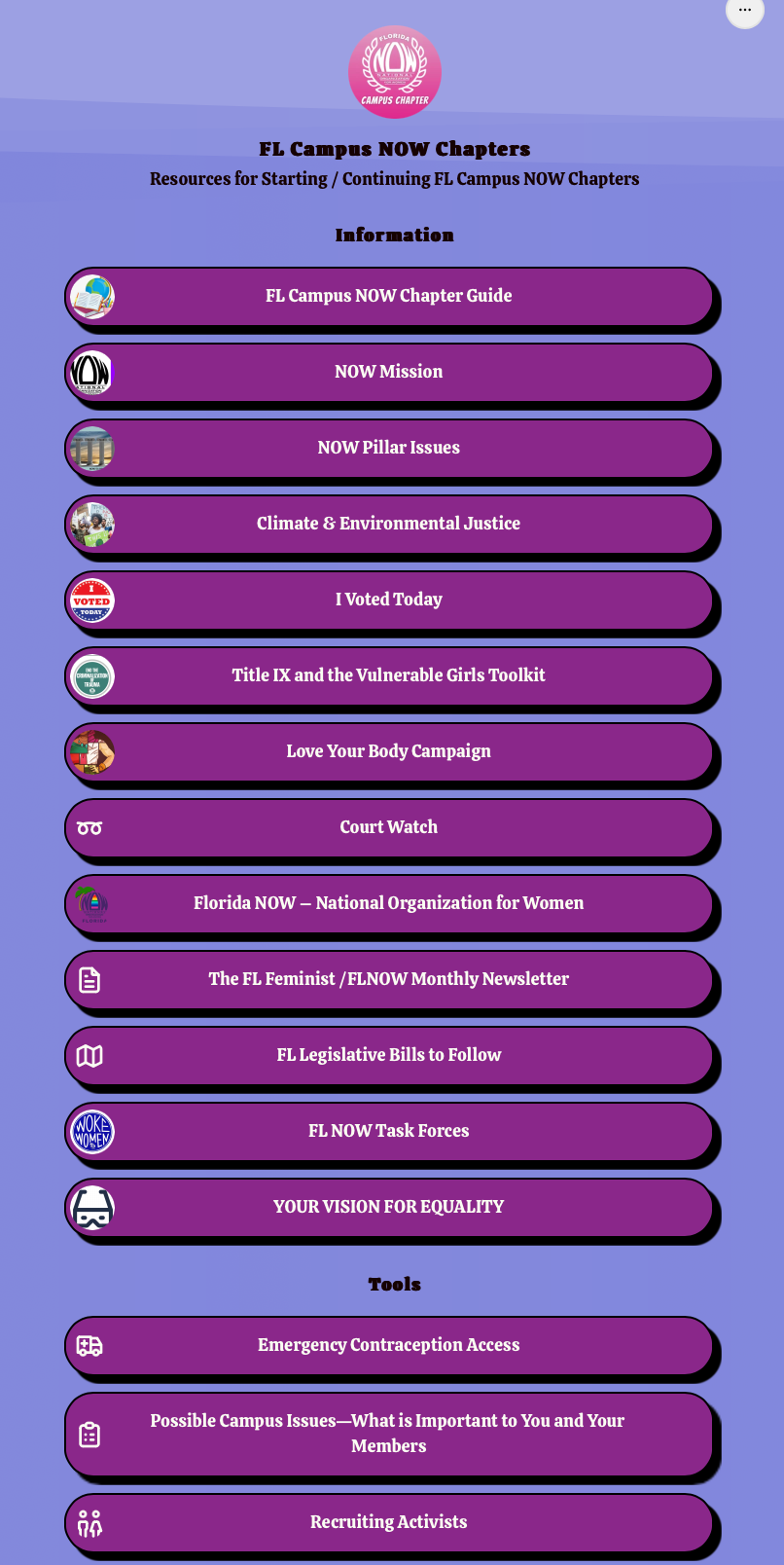Image resolution: width=784 pixels, height=1565 pixels.
Task: Open Climate & Environmental Justice
Action: pos(389,524)
